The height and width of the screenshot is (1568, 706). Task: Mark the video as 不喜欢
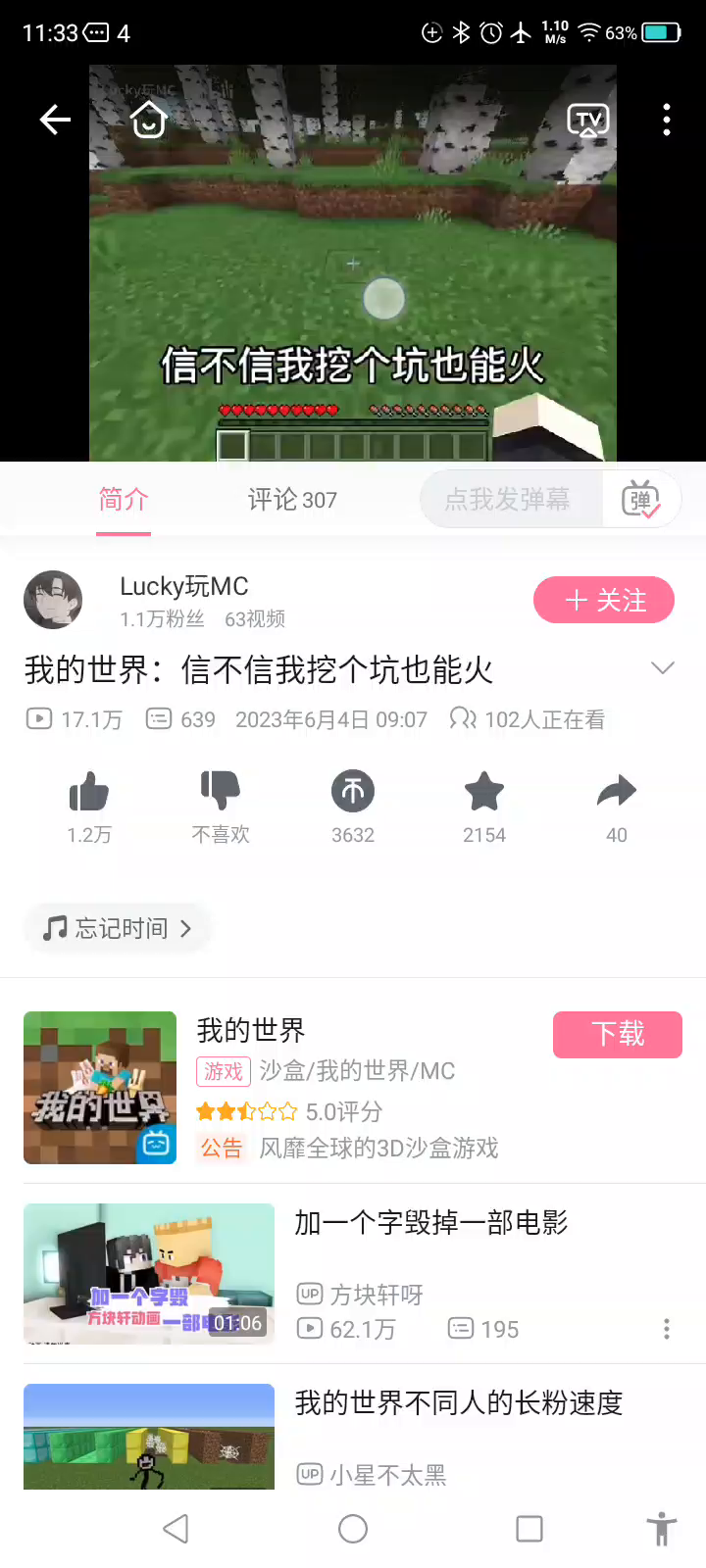coord(221,792)
